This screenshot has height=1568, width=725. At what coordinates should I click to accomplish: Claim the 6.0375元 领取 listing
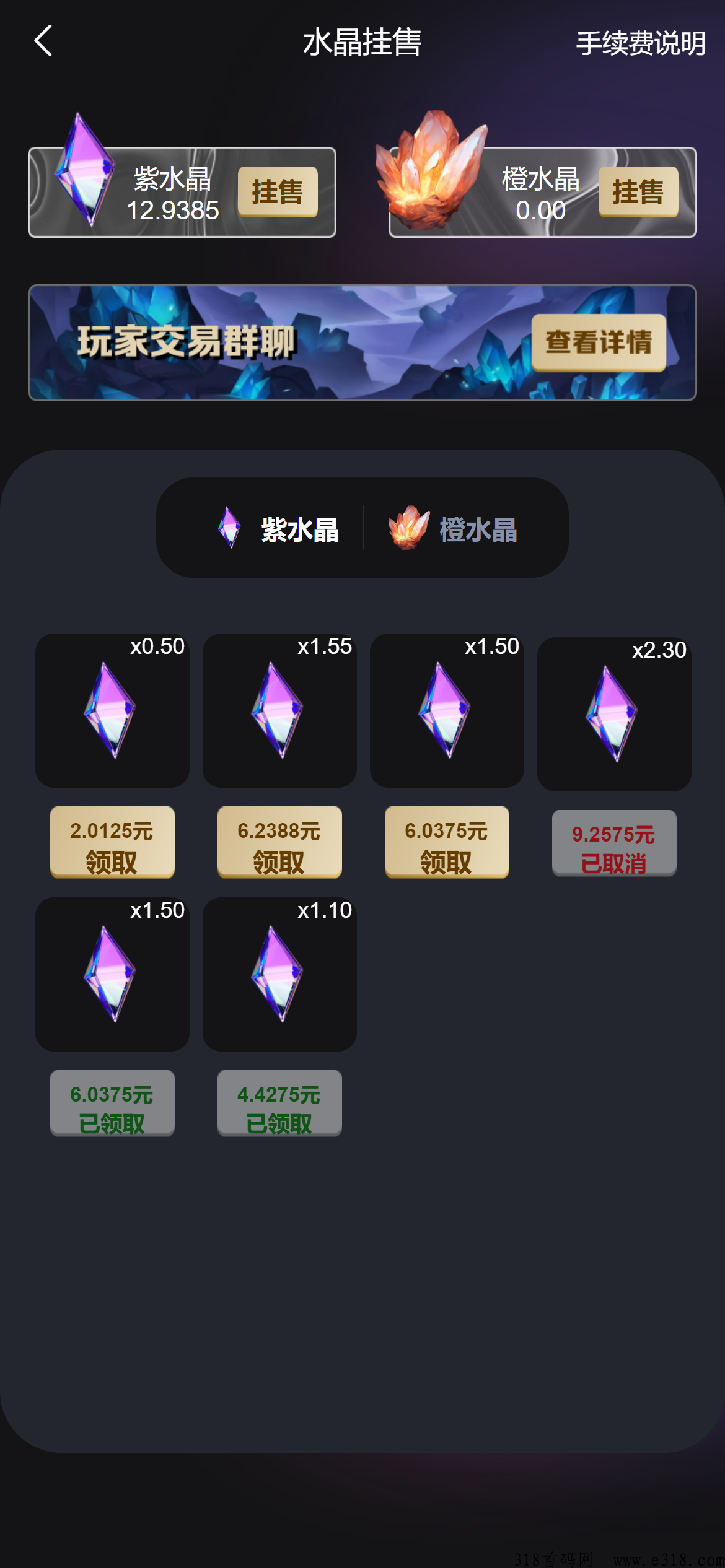447,842
